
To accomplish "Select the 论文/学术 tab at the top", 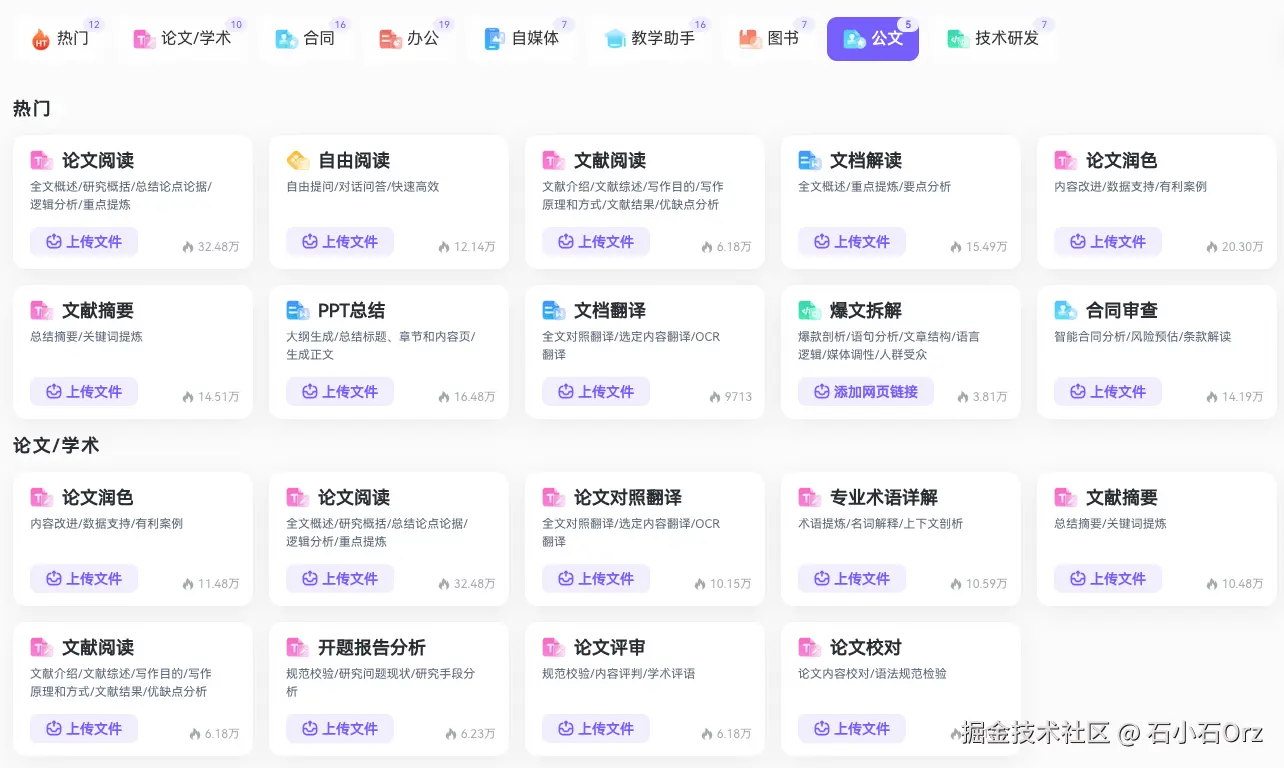I will click(x=183, y=39).
